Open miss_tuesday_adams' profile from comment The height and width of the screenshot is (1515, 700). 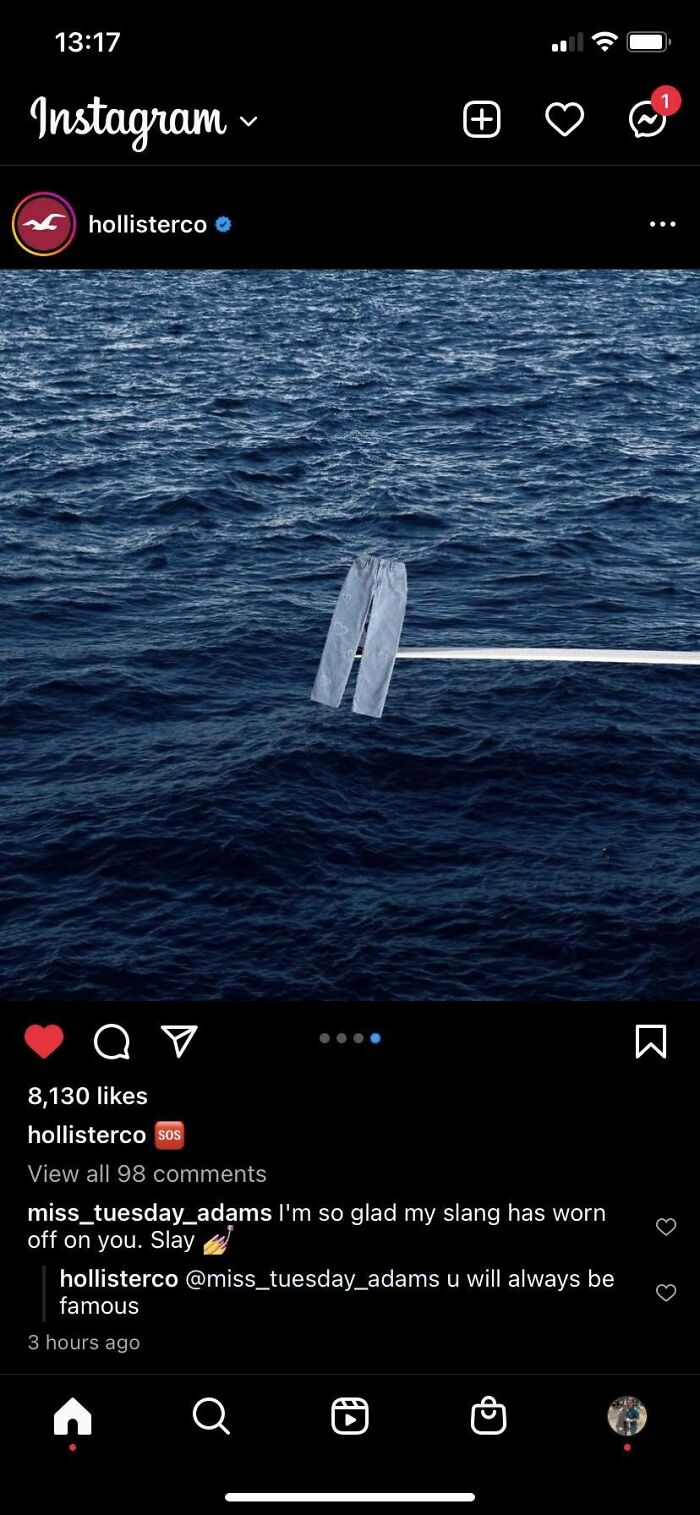click(x=149, y=1212)
